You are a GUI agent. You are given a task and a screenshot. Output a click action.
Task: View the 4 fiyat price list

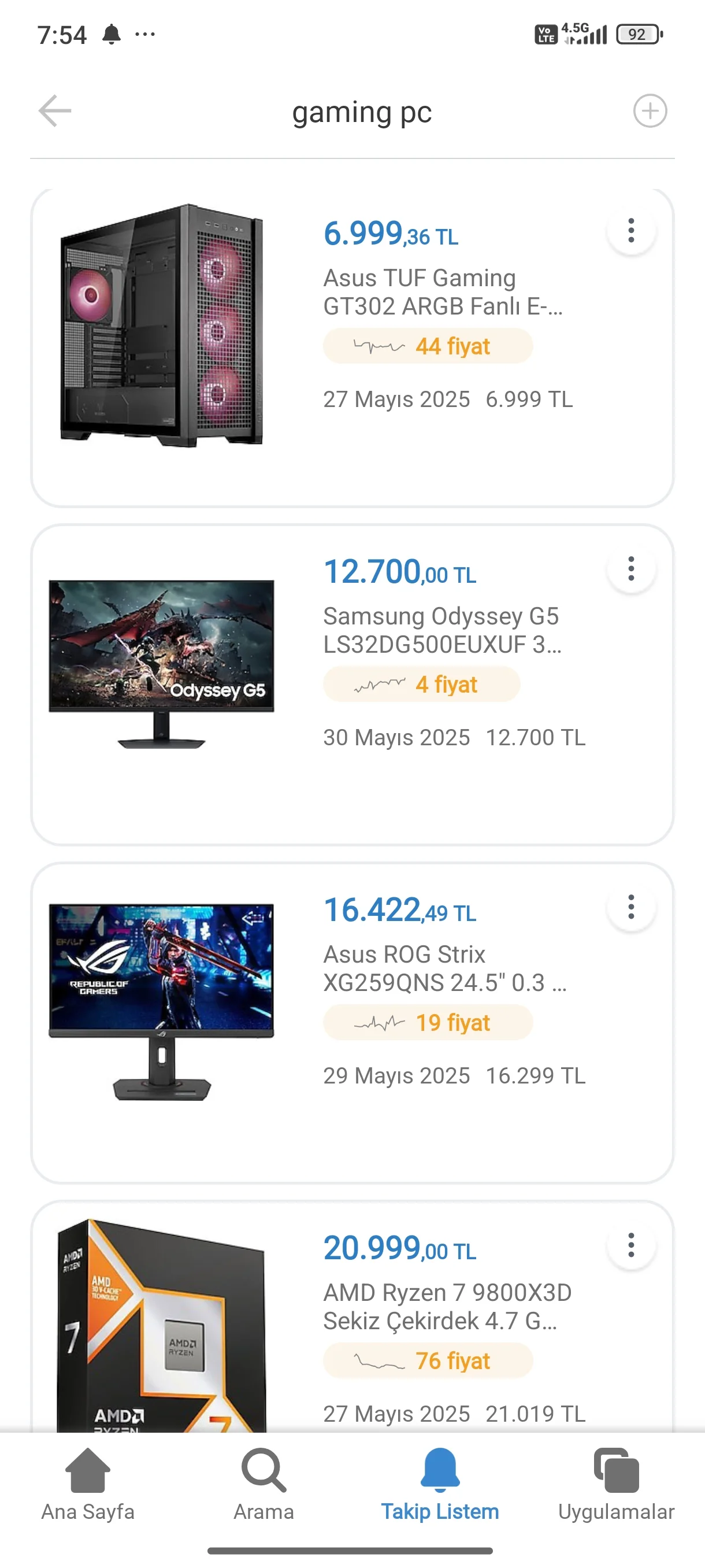point(421,685)
